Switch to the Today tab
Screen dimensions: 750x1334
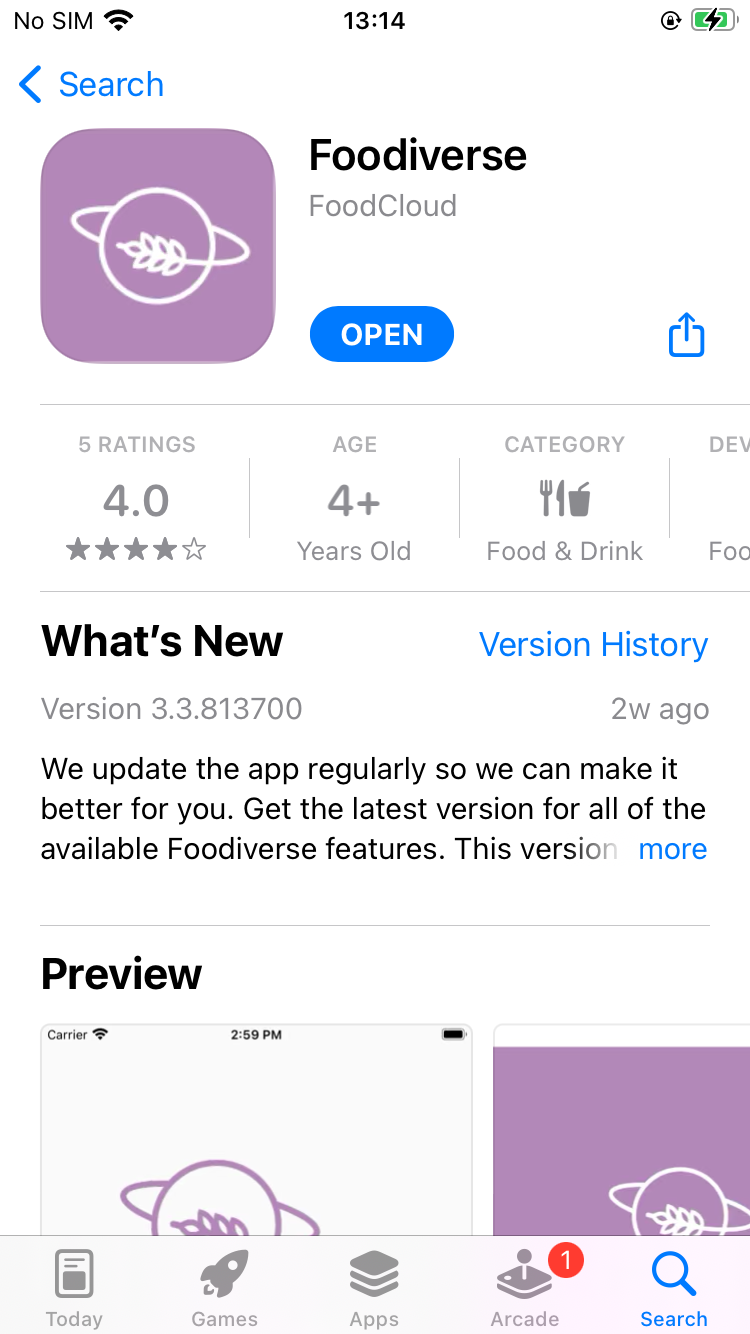tap(74, 1289)
